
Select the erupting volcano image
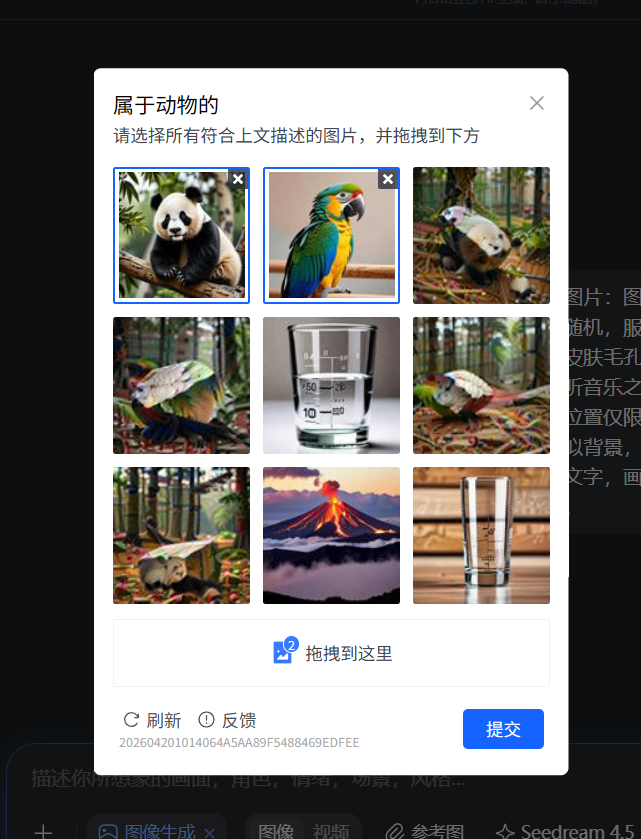click(x=331, y=535)
